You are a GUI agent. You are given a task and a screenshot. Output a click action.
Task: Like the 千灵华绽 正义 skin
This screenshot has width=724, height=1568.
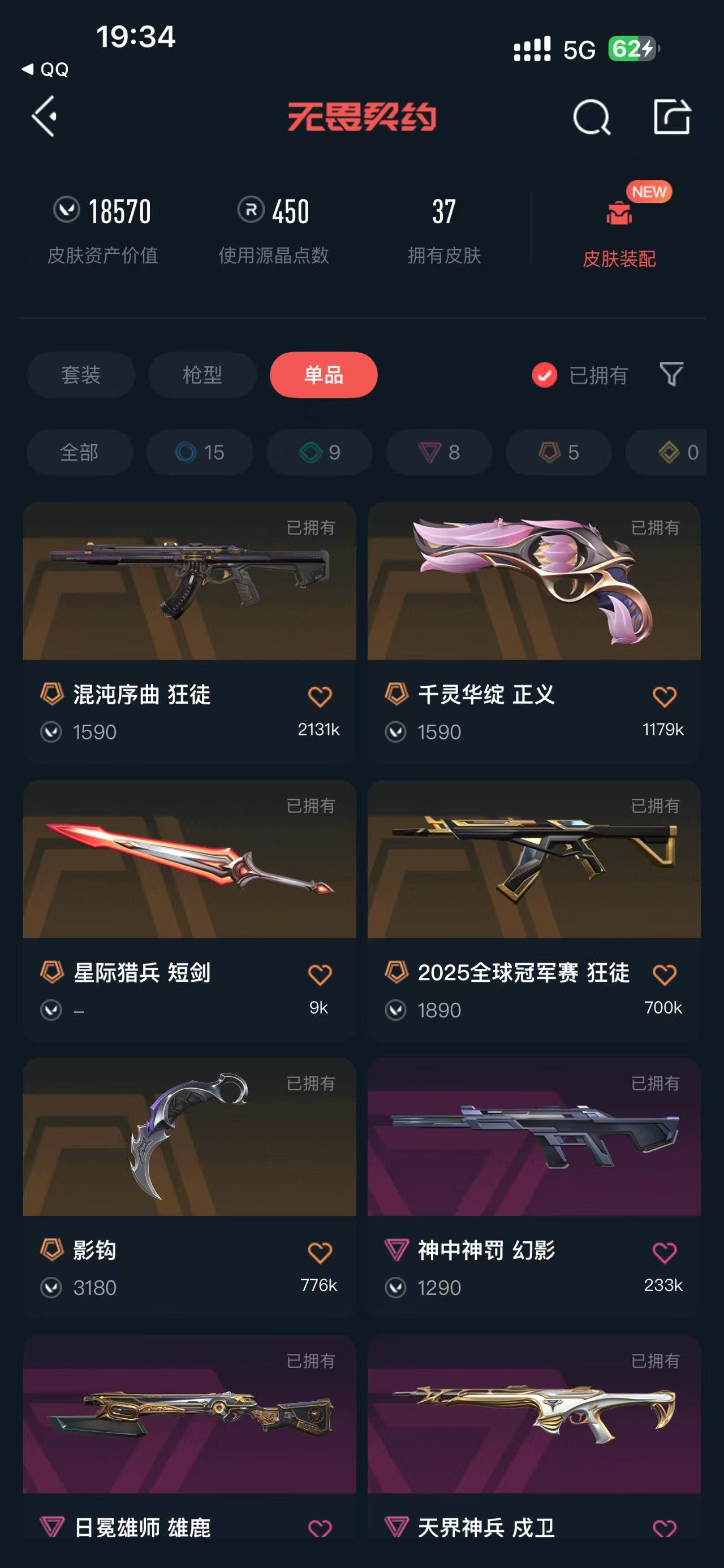(664, 696)
